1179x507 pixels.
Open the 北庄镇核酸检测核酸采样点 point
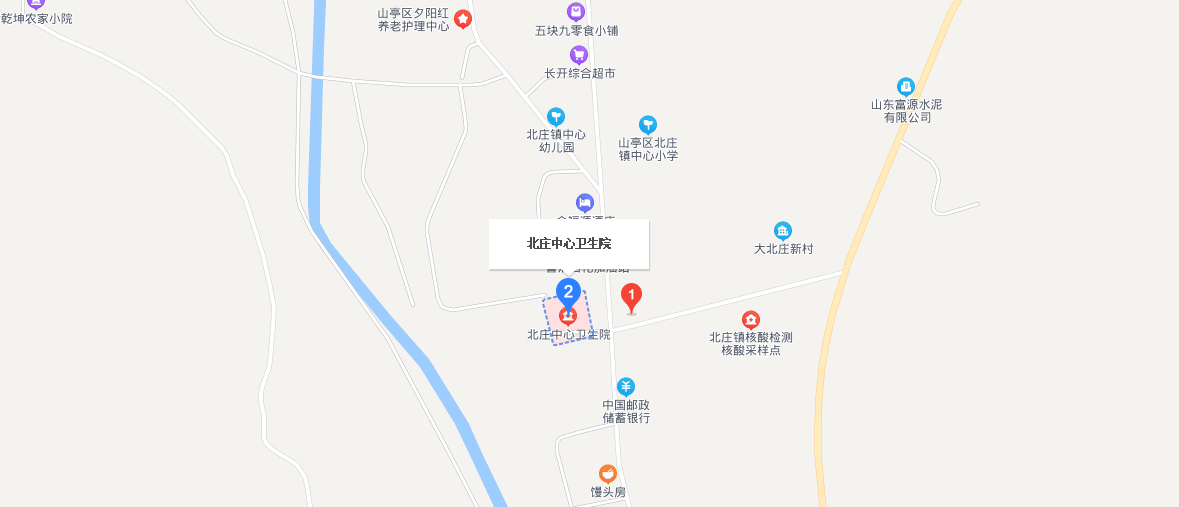(751, 320)
